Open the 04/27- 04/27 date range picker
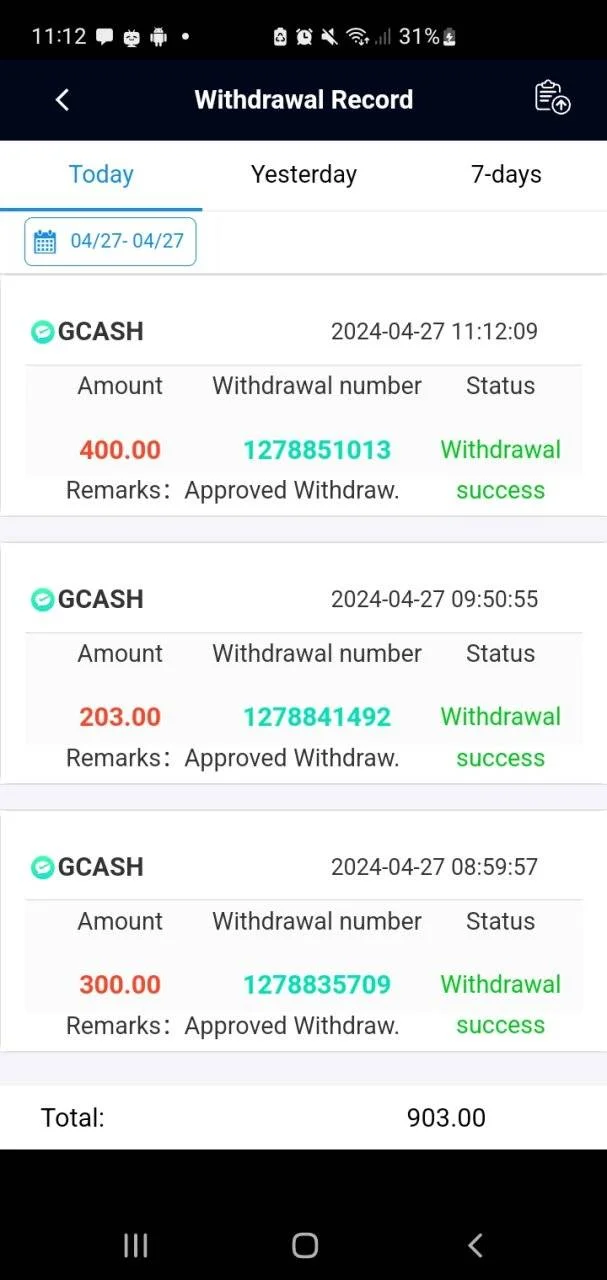This screenshot has height=1280, width=607. click(x=110, y=242)
